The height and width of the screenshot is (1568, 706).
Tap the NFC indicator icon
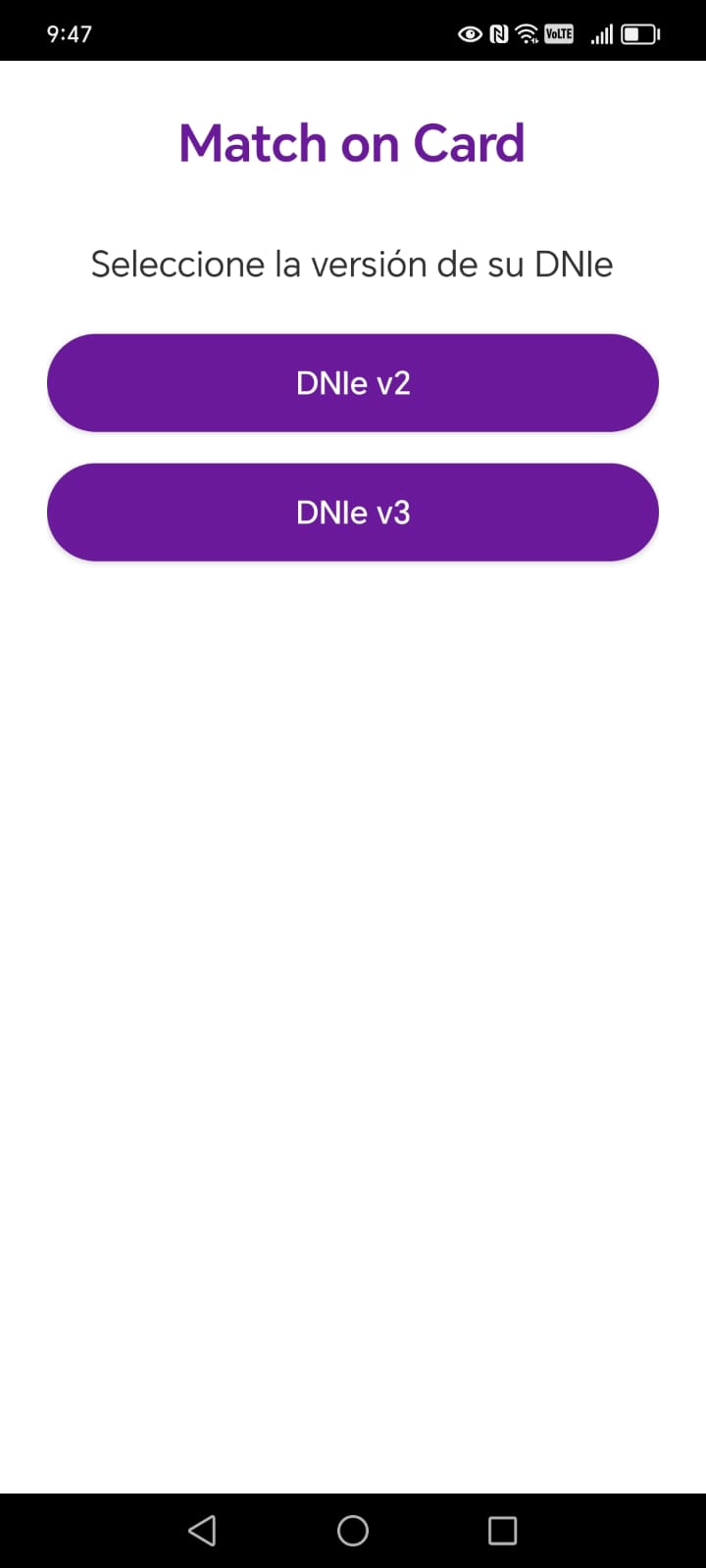coord(497,32)
